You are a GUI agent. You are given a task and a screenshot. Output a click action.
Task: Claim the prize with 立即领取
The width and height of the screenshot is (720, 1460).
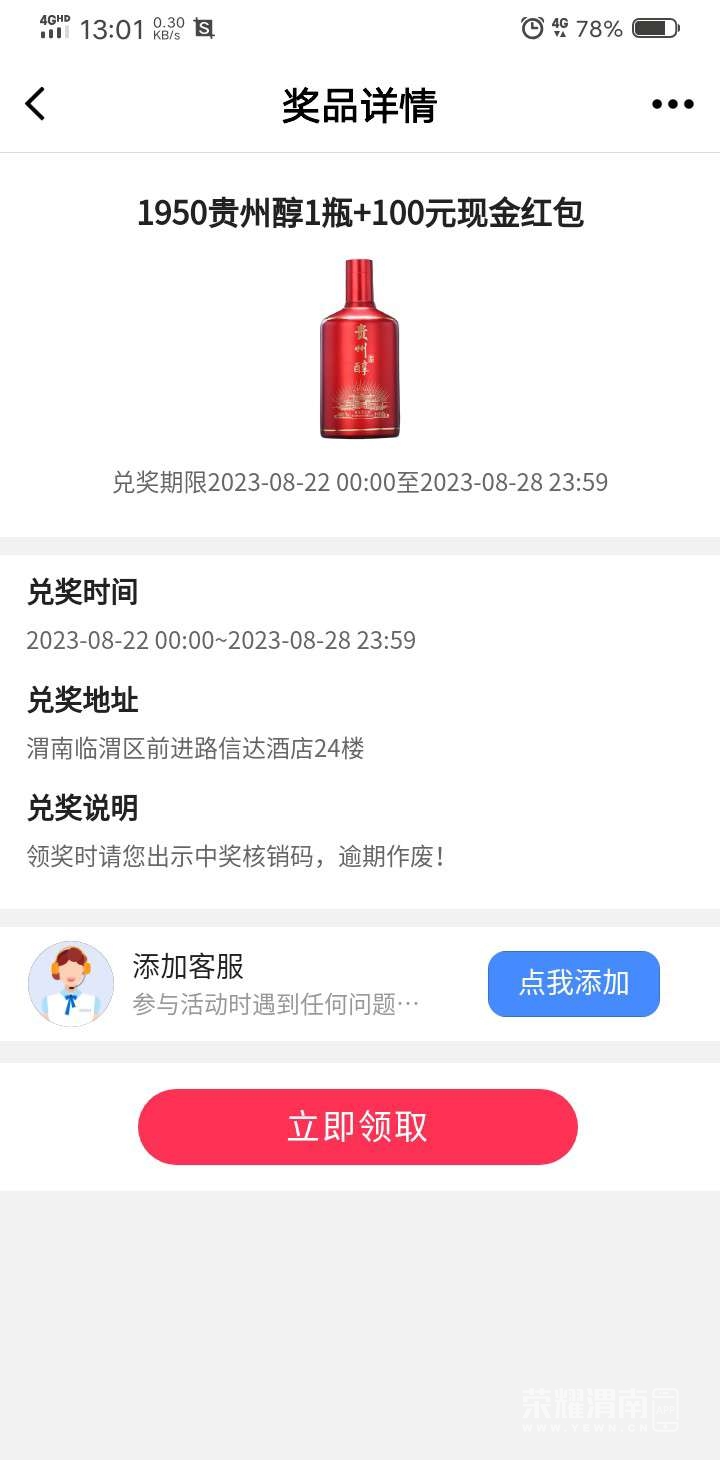[358, 1127]
